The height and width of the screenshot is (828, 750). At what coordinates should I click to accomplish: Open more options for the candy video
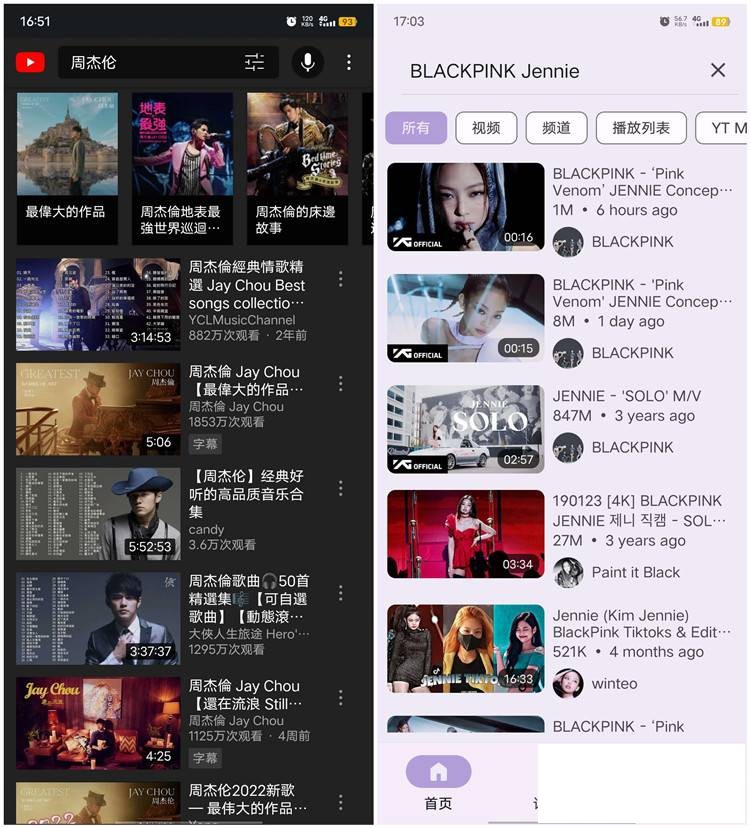[x=341, y=488]
